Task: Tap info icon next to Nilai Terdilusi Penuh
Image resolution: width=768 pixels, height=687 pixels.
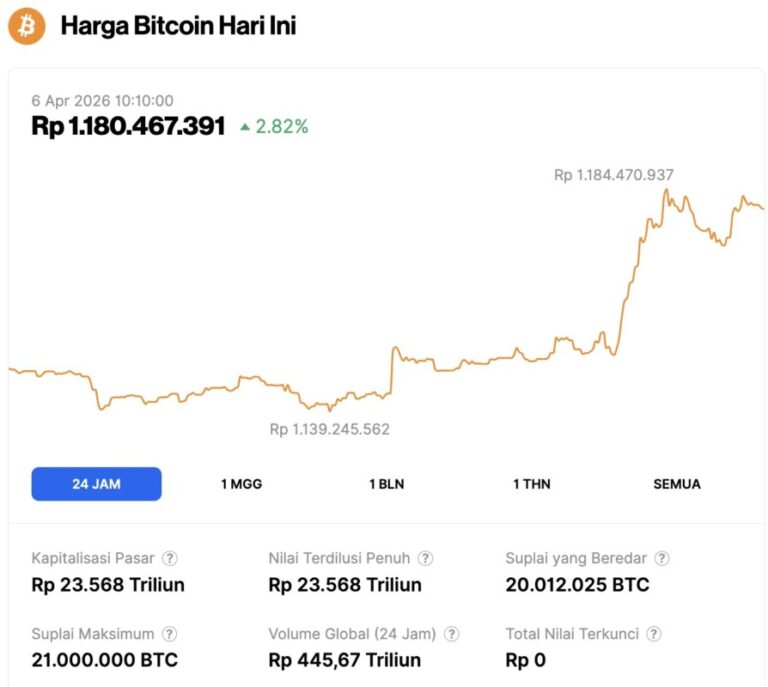Action: point(425,559)
